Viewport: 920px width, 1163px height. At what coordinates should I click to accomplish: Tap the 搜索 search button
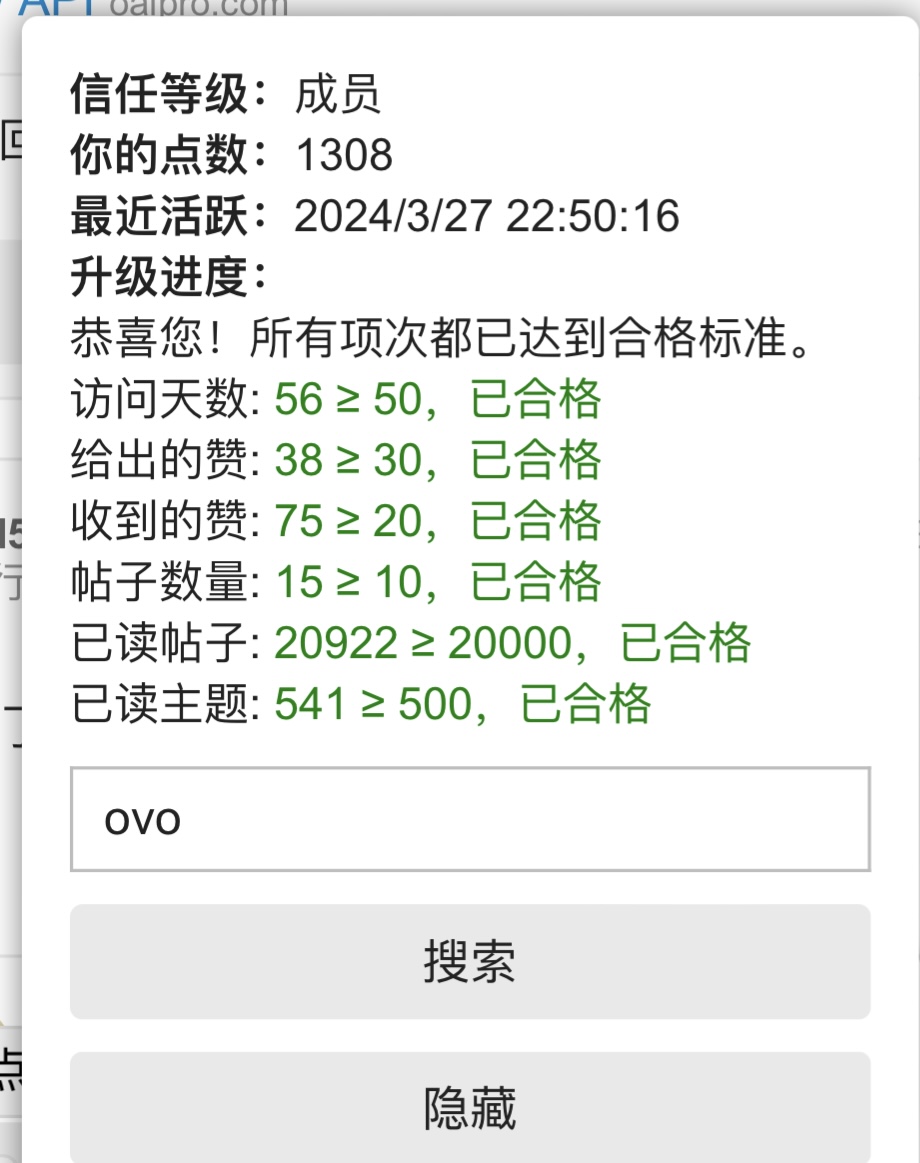pos(470,961)
